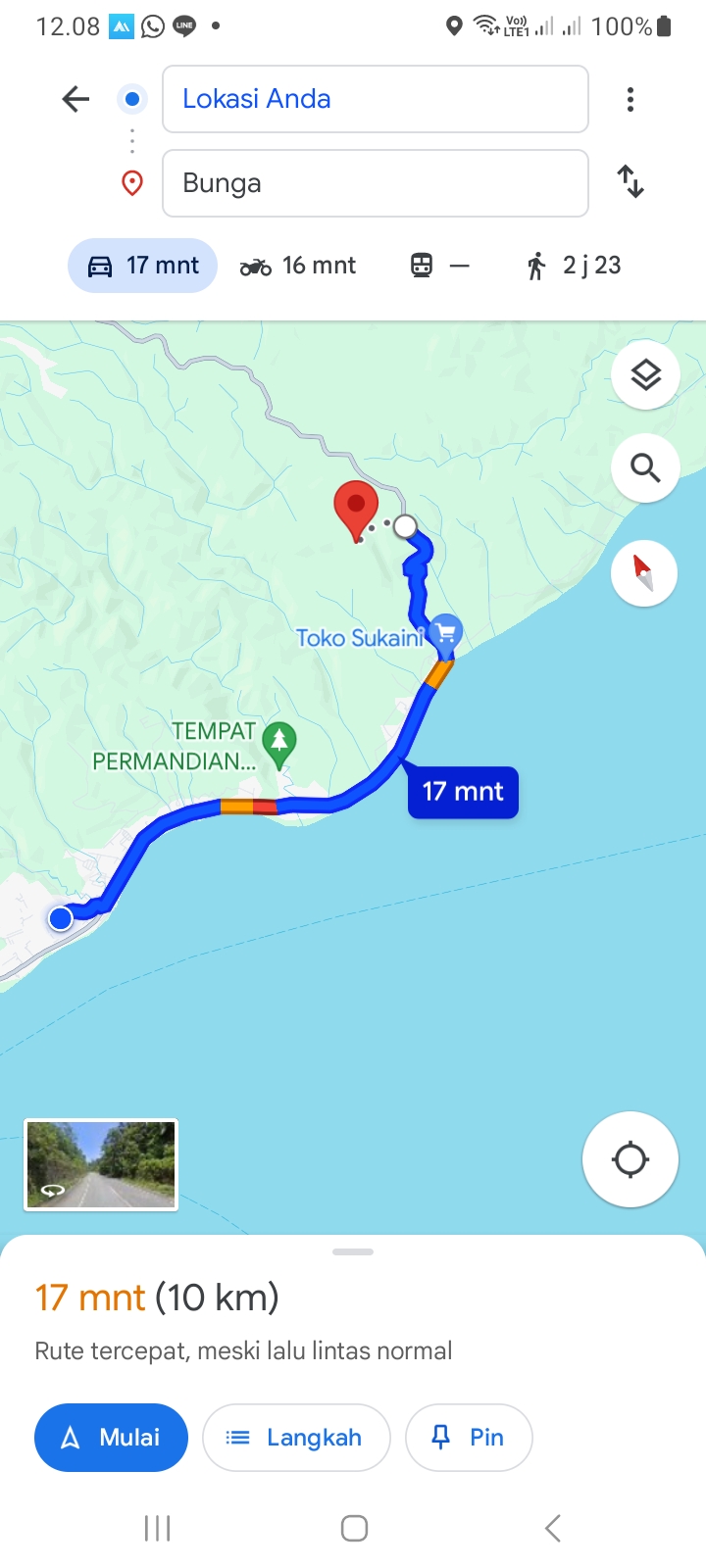Screen dimensions: 706x1568
Task: Search along the route
Action: pyautogui.click(x=645, y=468)
